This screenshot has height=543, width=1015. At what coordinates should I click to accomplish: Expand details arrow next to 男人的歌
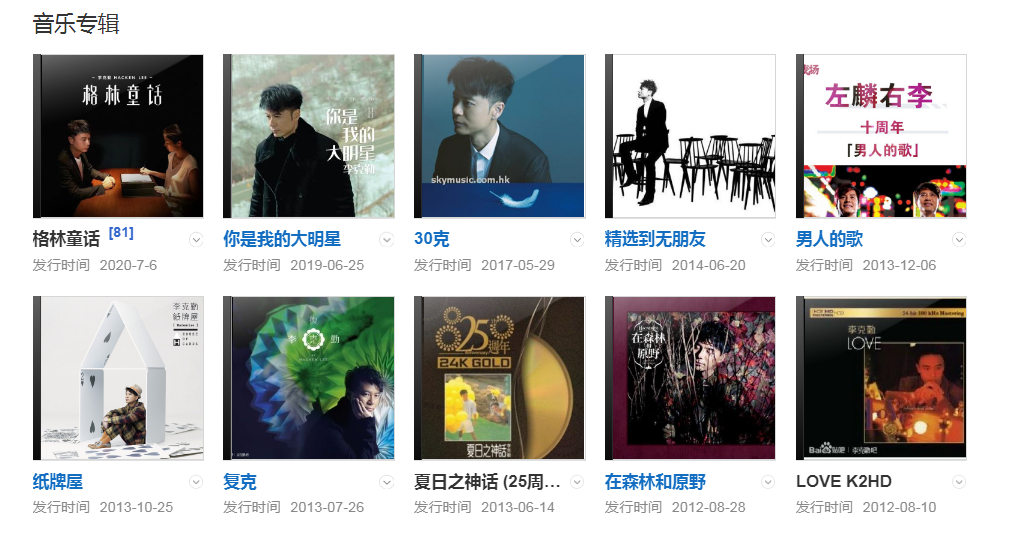click(959, 240)
